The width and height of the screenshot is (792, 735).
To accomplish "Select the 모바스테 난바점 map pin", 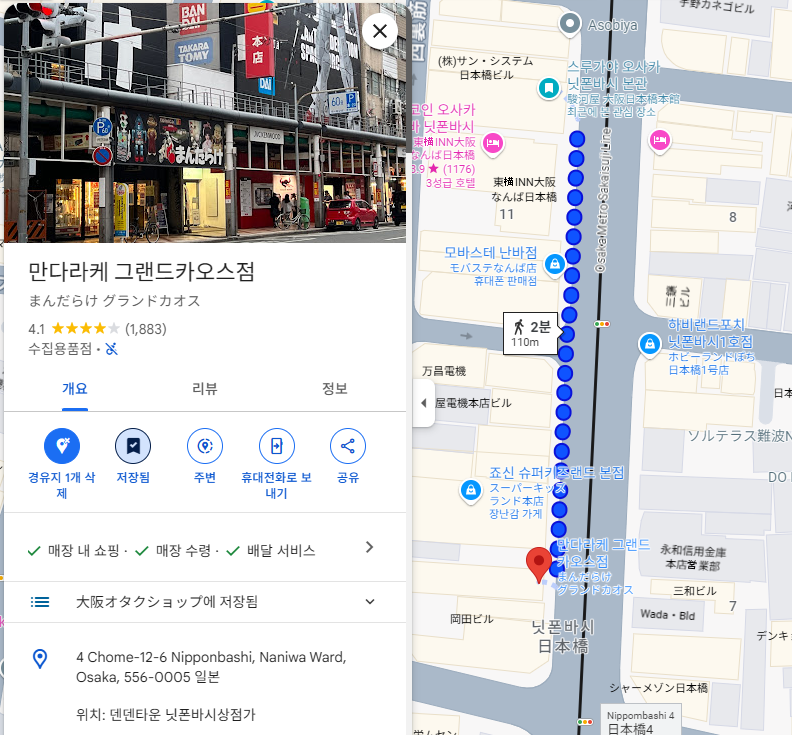I will coord(553,264).
